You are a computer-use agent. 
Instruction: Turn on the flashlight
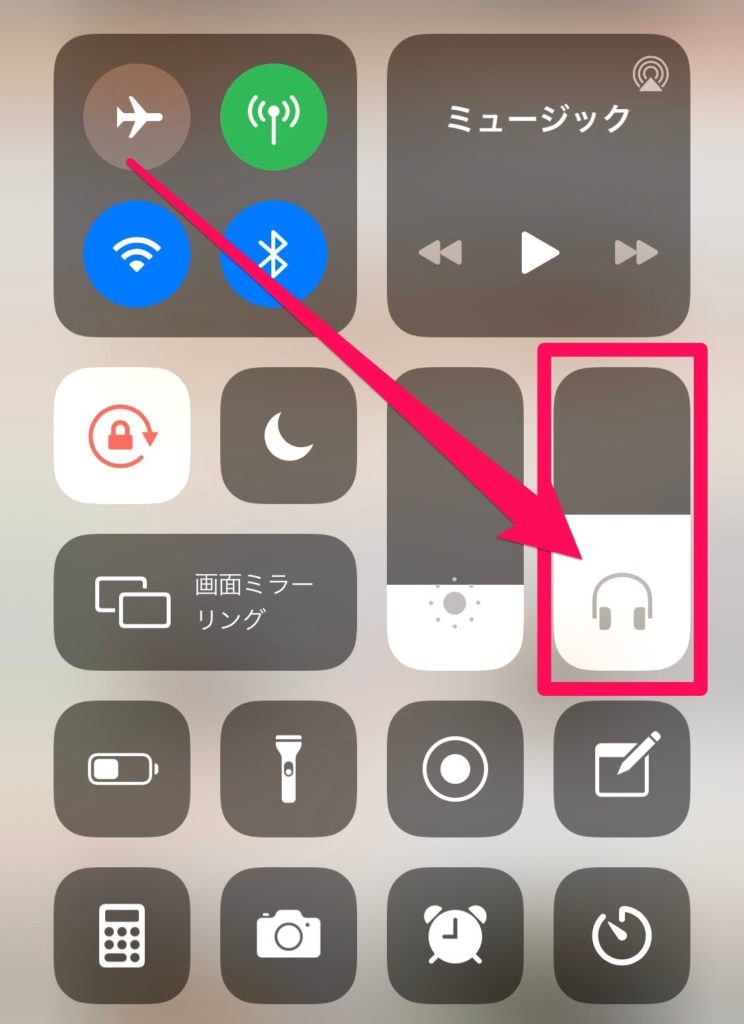pyautogui.click(x=288, y=768)
